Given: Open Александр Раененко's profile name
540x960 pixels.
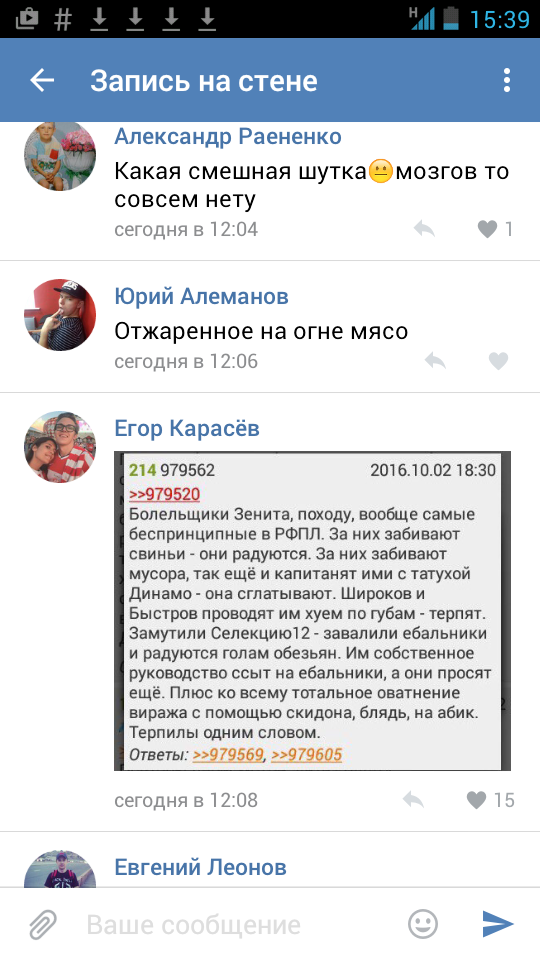Looking at the screenshot, I should tap(228, 136).
